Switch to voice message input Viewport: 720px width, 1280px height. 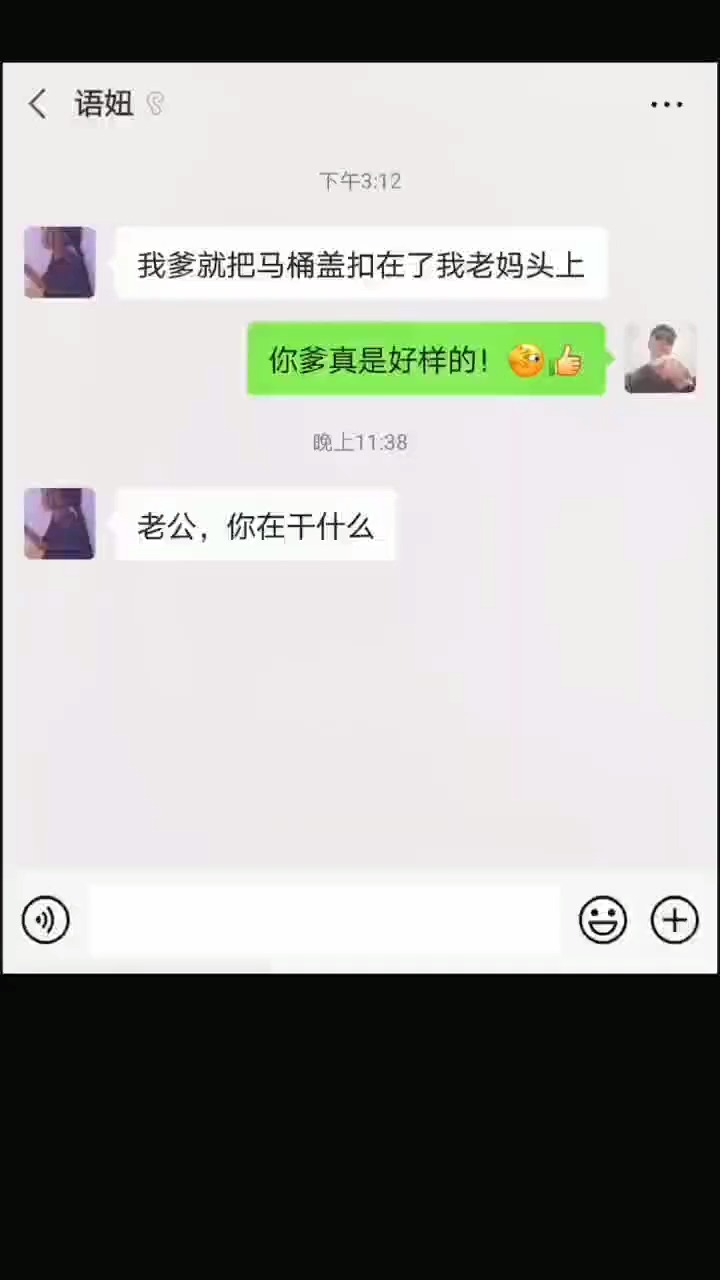click(46, 920)
